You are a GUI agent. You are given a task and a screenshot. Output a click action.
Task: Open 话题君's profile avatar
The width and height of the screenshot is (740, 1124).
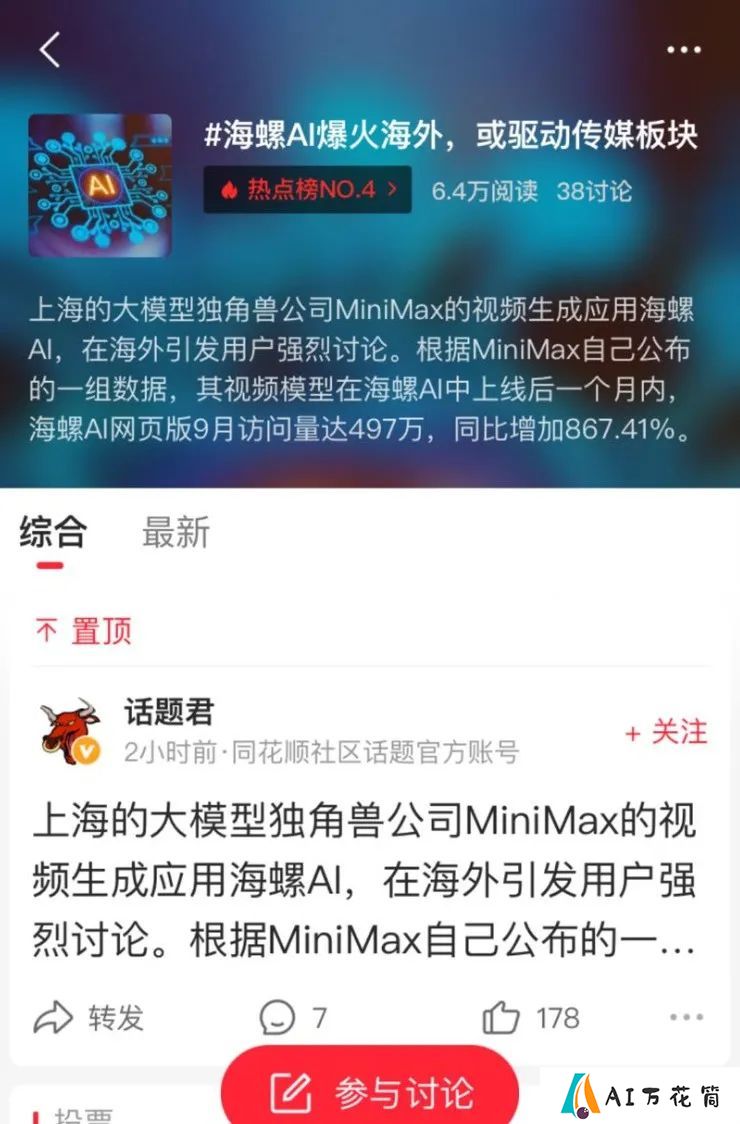pos(70,732)
